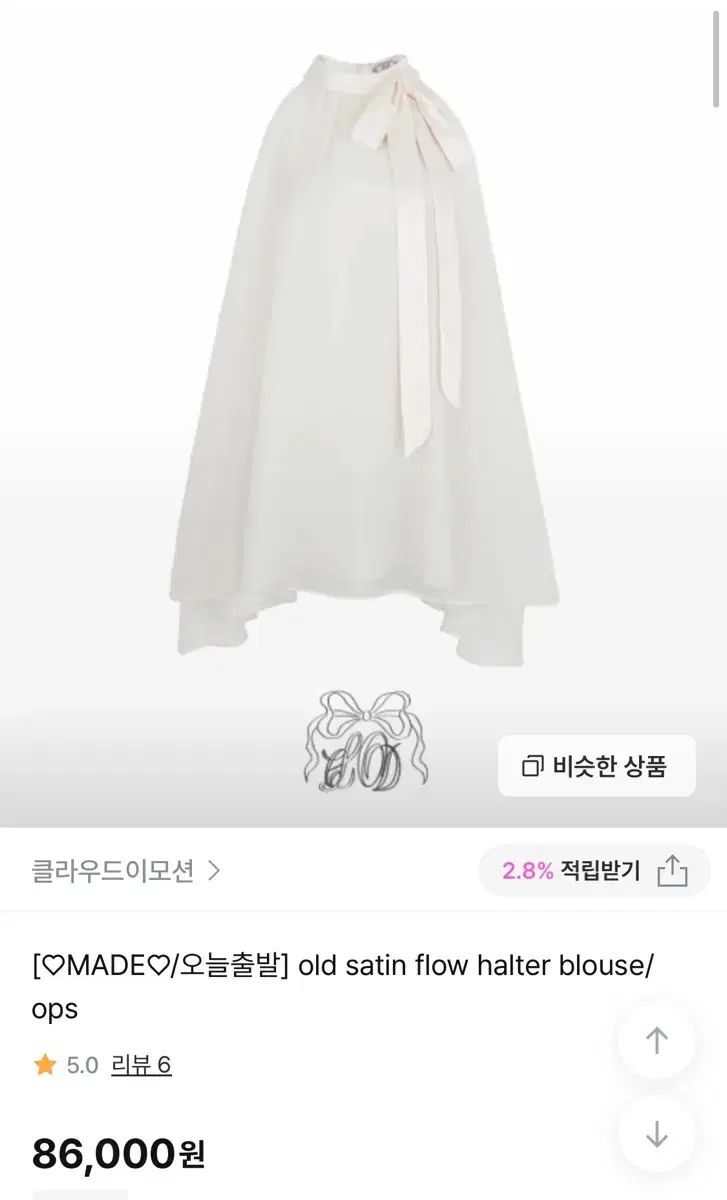Image resolution: width=727 pixels, height=1200 pixels.
Task: Open the 리뷰 6 reviews link
Action: (x=141, y=1065)
